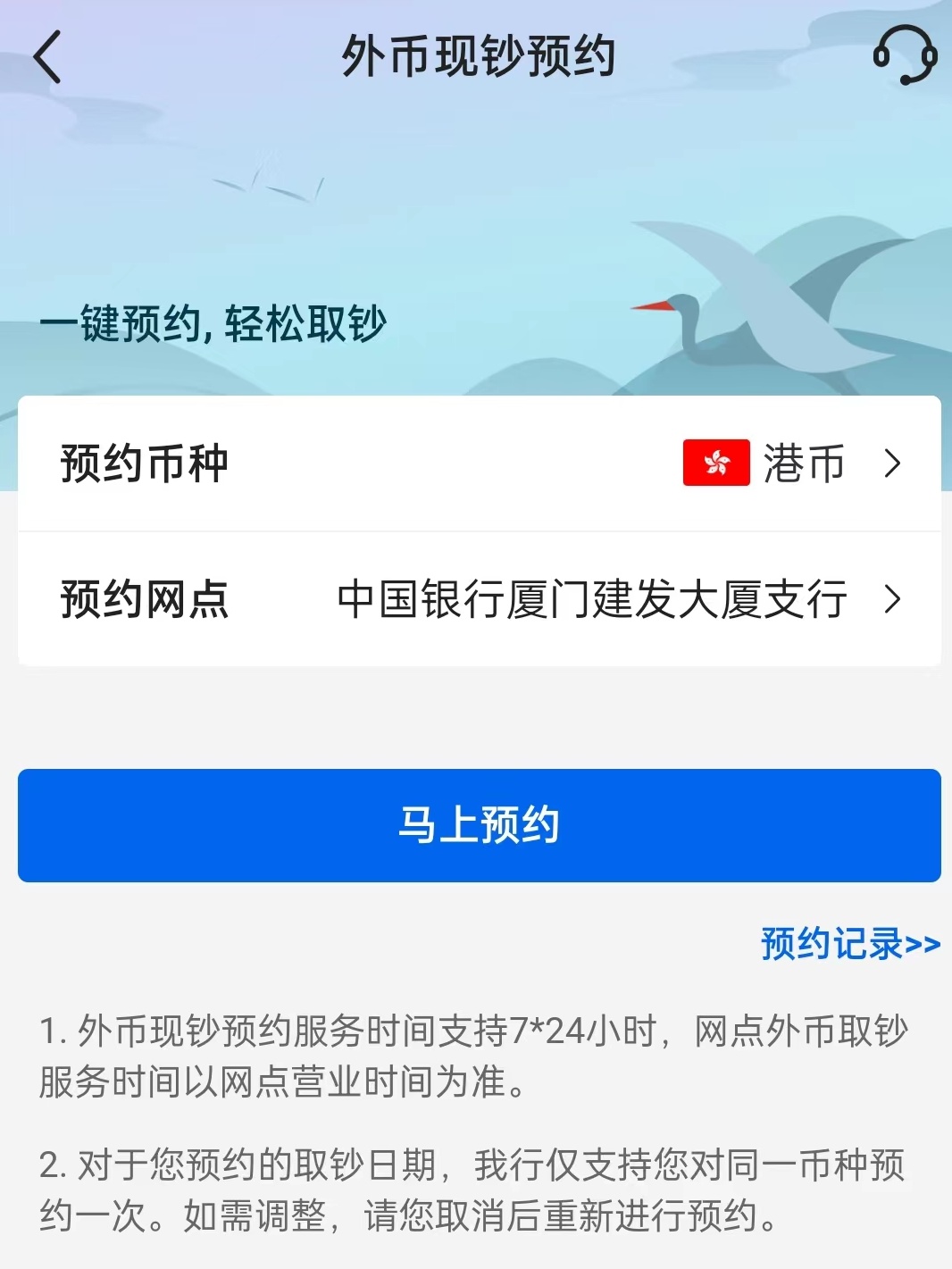Select the 外币现钞预约 title bar
Screen dimensions: 952x1269
(476, 55)
